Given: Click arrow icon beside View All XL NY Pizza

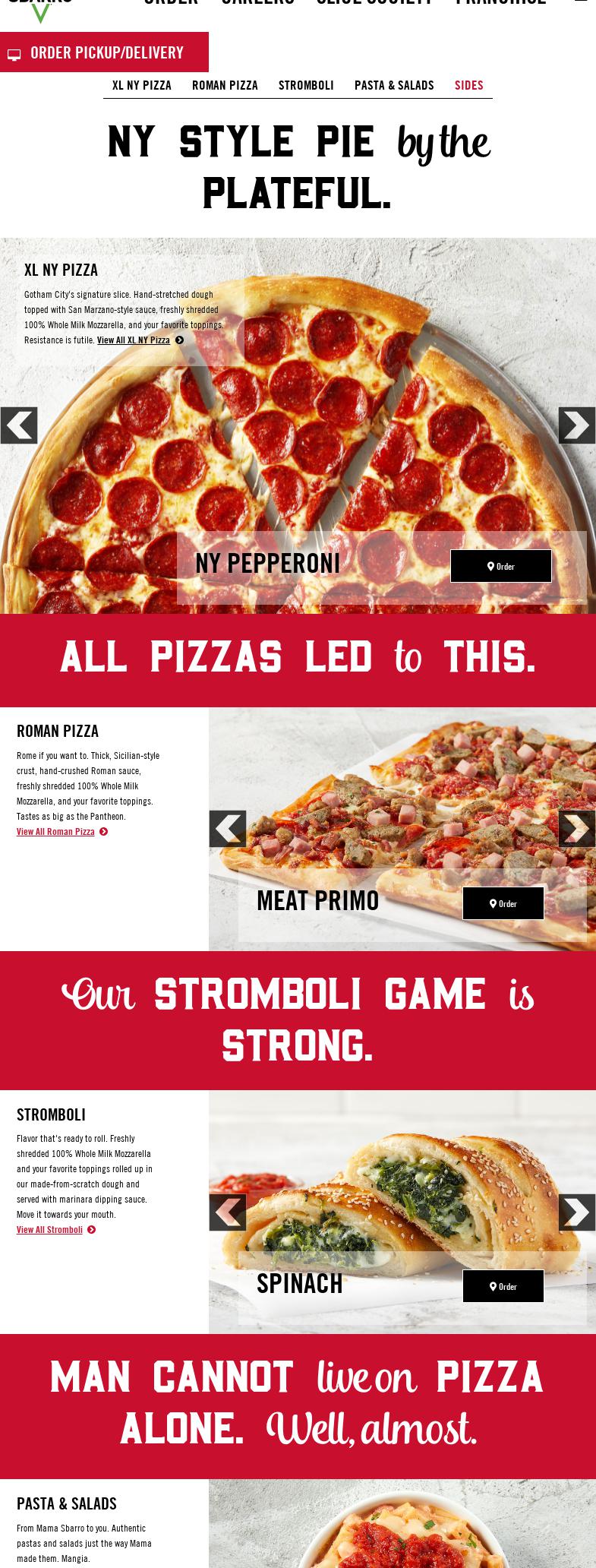Looking at the screenshot, I should [x=180, y=340].
